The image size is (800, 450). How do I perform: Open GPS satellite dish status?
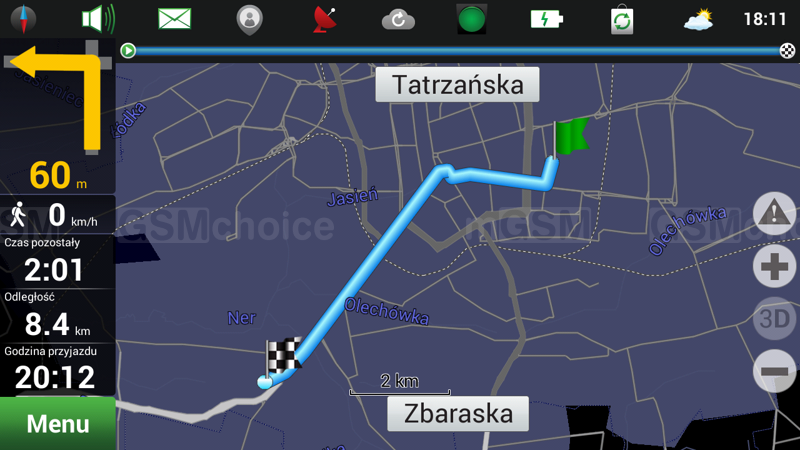tap(325, 18)
